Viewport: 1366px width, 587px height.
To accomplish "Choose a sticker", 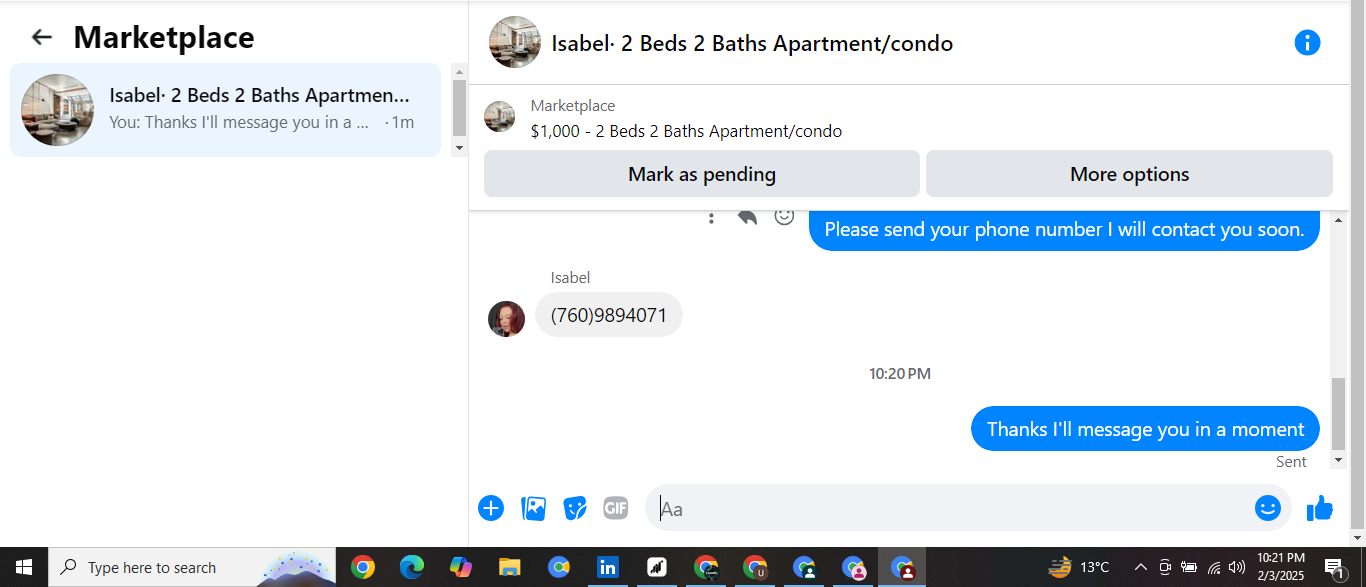I will click(575, 509).
